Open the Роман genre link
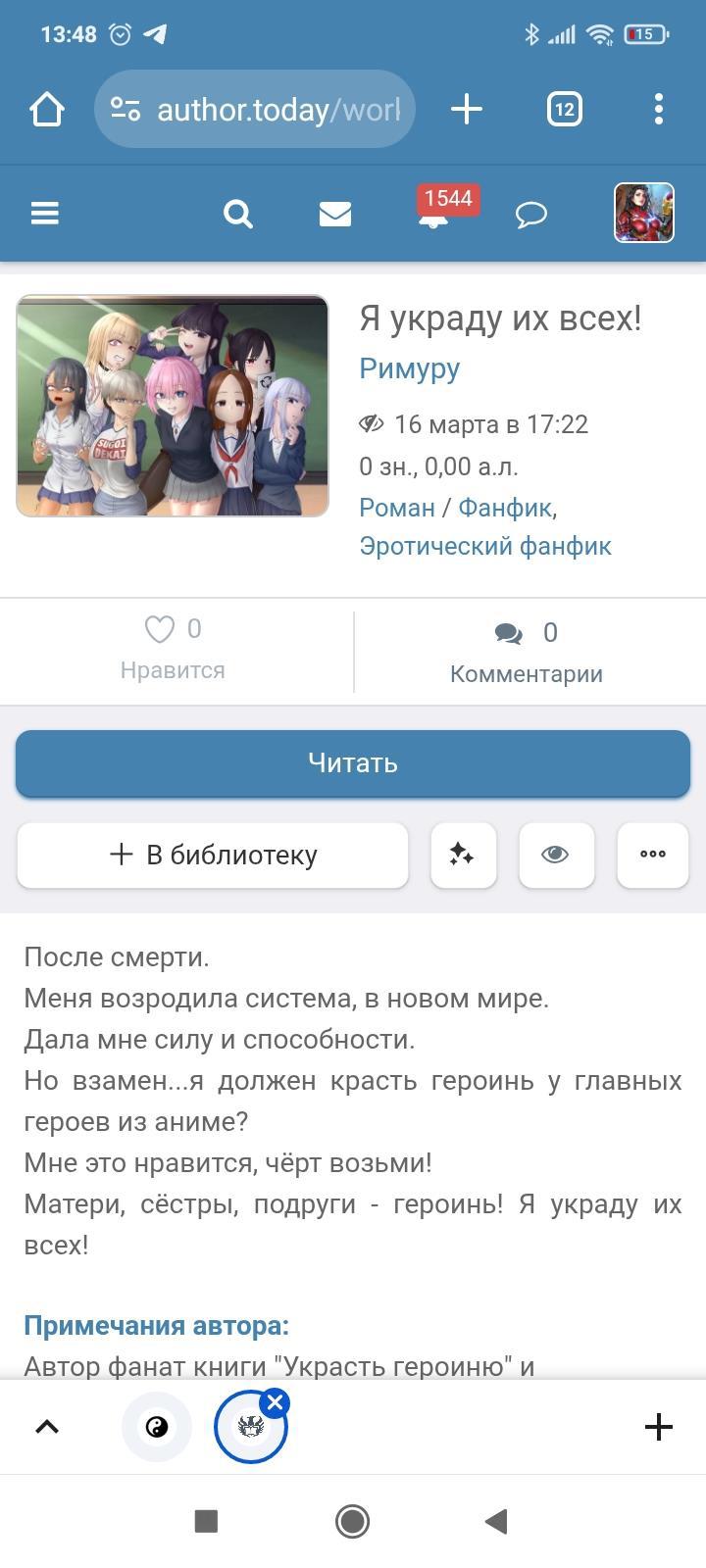The height and width of the screenshot is (1568, 706). (x=396, y=508)
